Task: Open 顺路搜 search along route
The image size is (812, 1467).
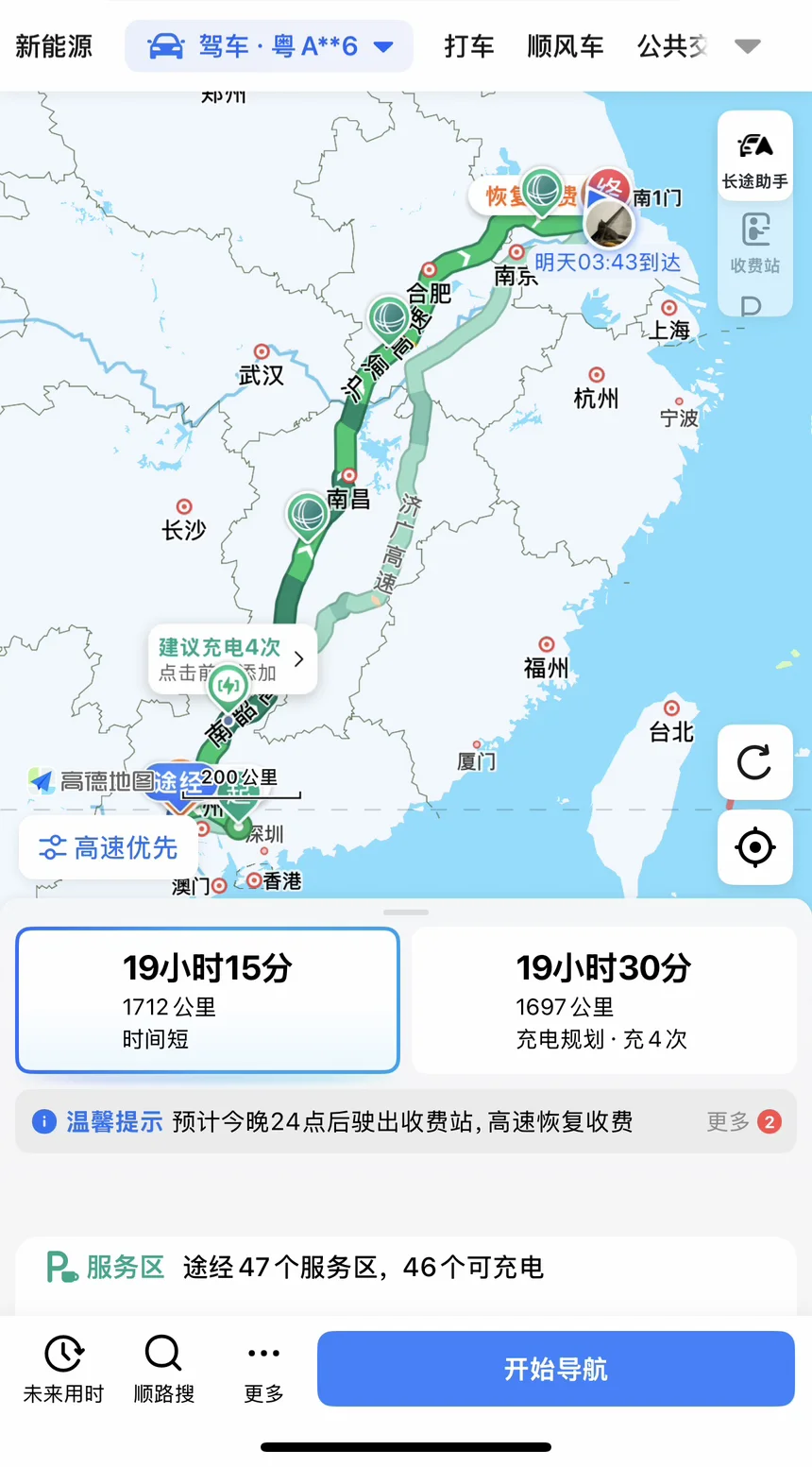Action: tap(163, 1369)
